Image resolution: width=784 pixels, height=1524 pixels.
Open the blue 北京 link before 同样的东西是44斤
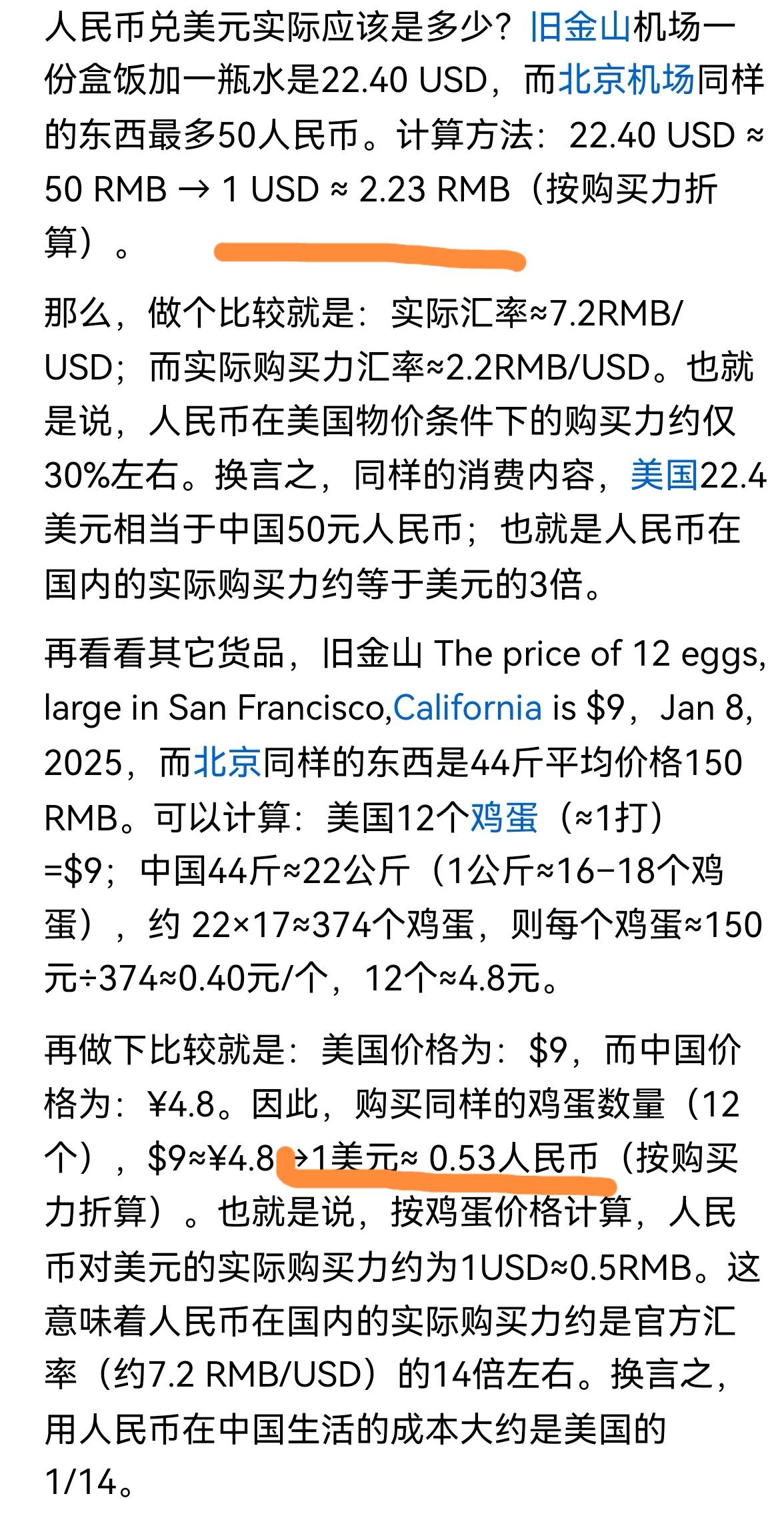[x=227, y=762]
